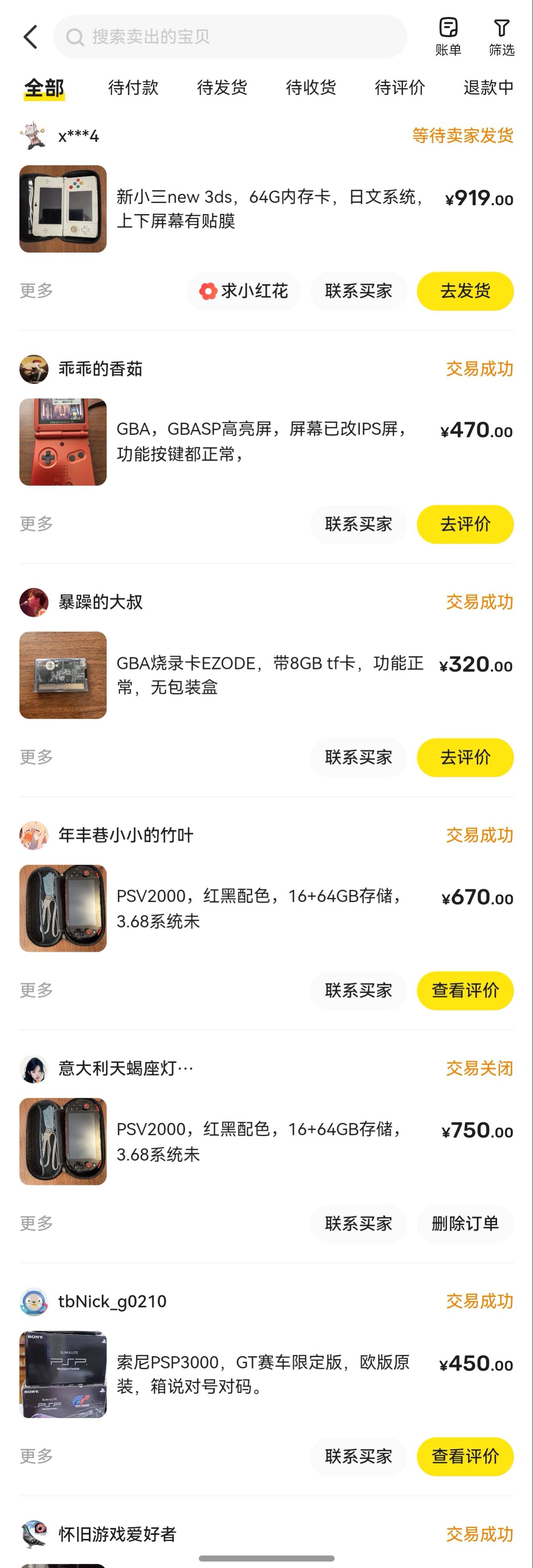Expand 更多 under the new 3ds order
The width and height of the screenshot is (533, 1568).
tap(35, 291)
